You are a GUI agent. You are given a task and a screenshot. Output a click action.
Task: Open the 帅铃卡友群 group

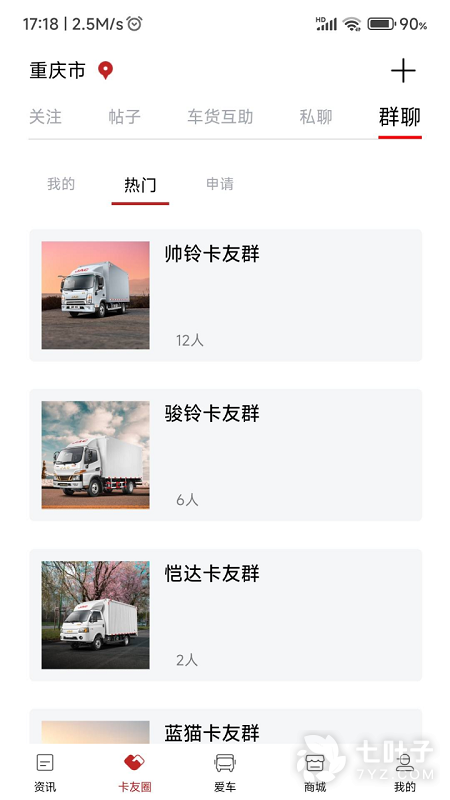pos(226,295)
